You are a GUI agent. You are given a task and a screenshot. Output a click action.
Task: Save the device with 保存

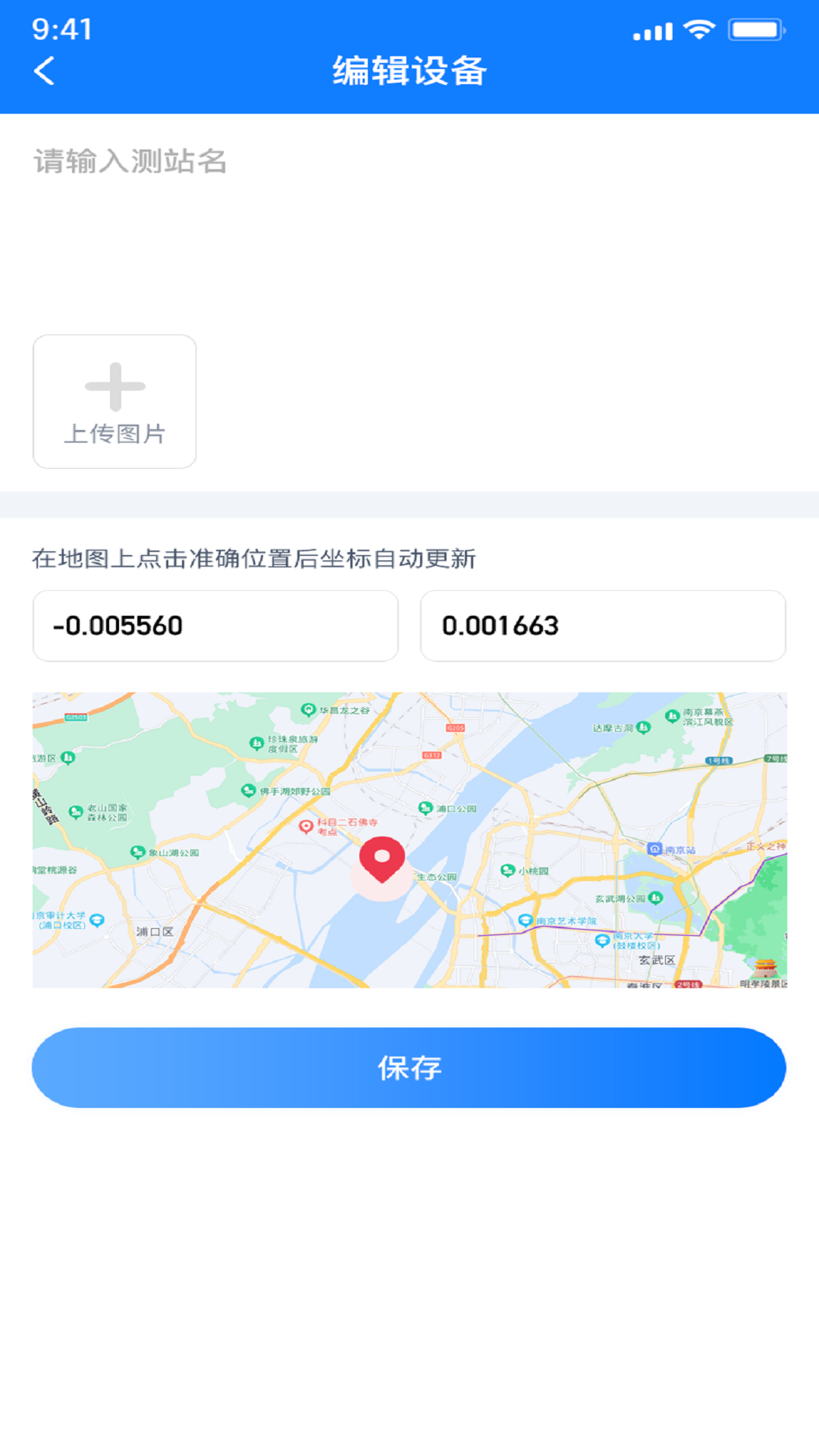(x=409, y=1068)
